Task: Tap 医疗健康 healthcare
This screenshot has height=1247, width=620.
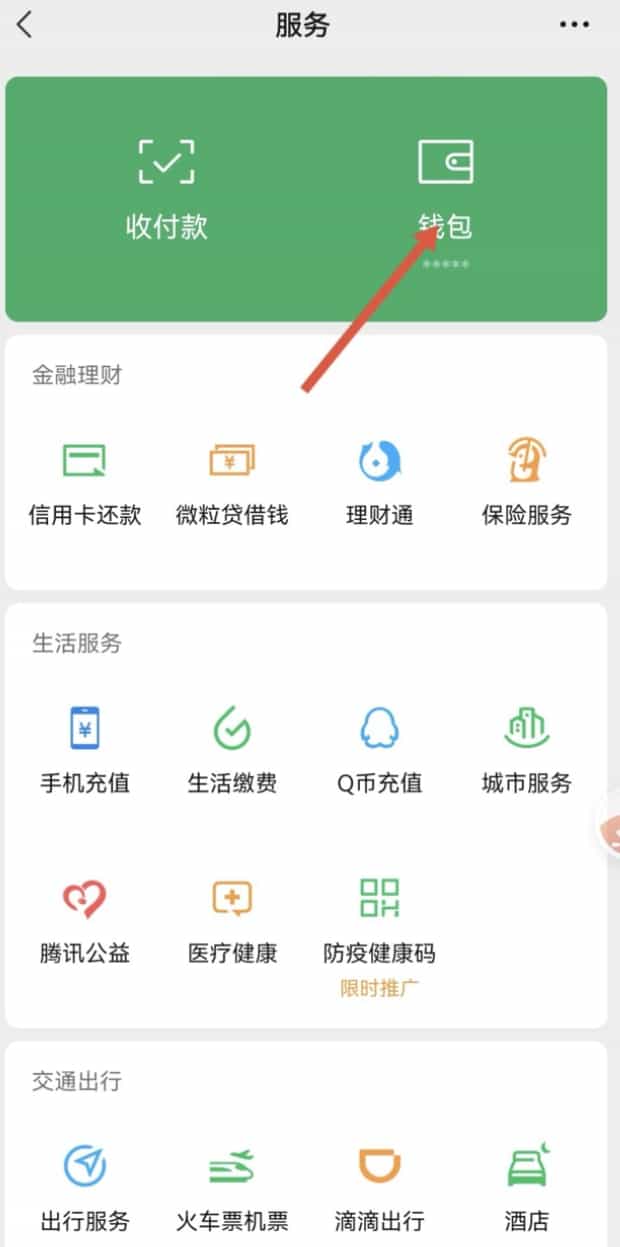Action: point(232,920)
